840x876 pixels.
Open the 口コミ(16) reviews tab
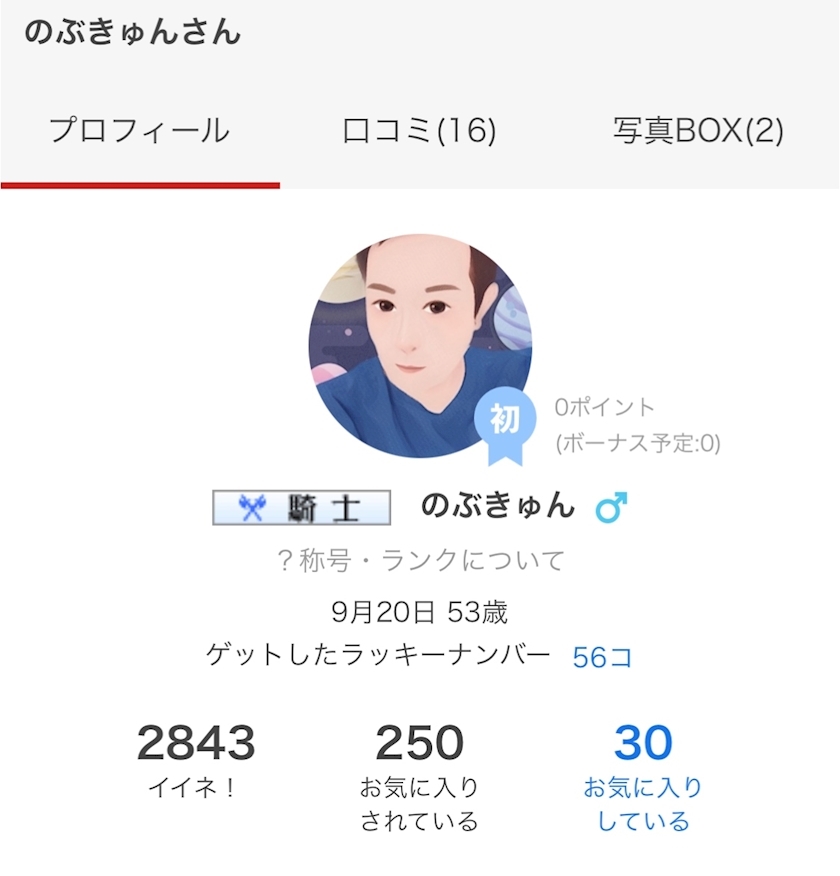pyautogui.click(x=419, y=130)
